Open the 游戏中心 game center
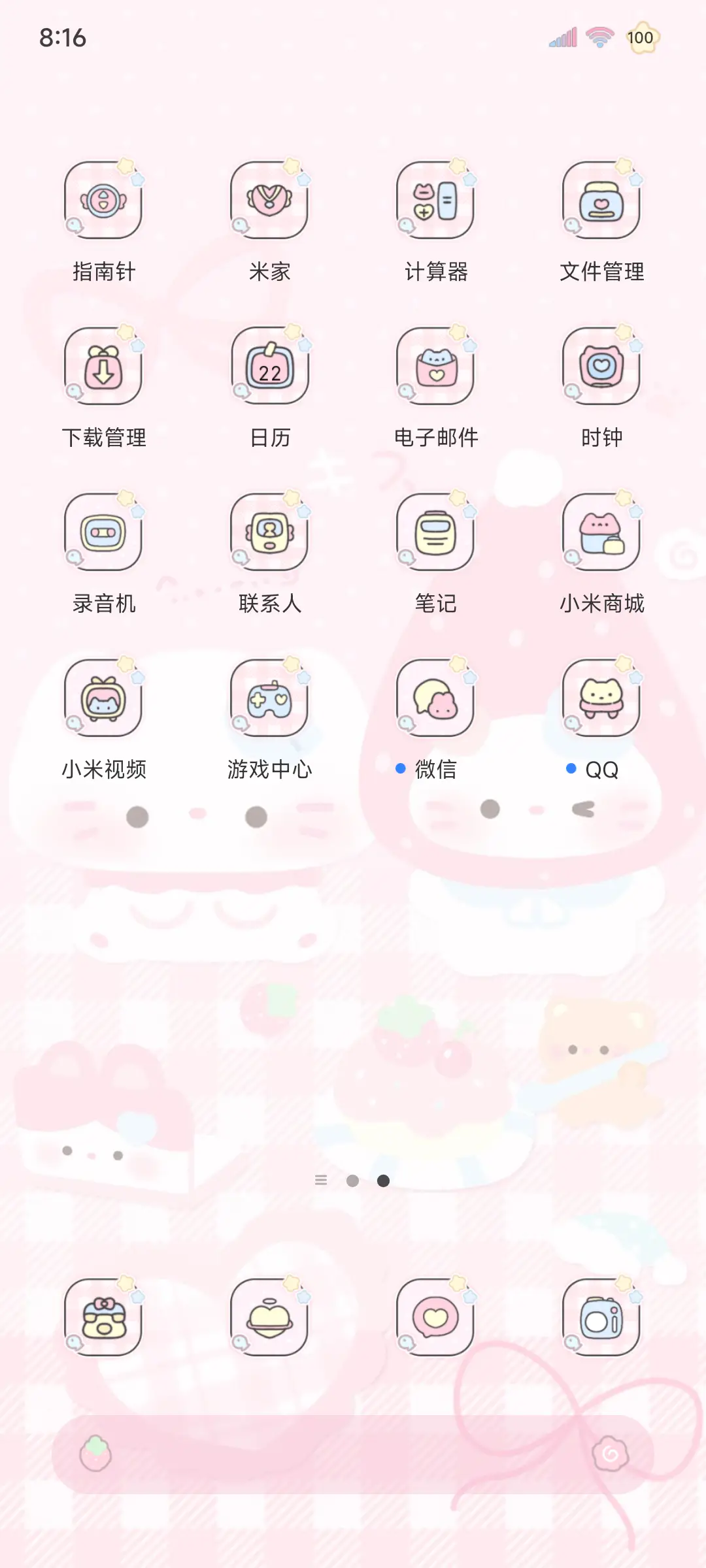The height and width of the screenshot is (1568, 706). tap(269, 697)
